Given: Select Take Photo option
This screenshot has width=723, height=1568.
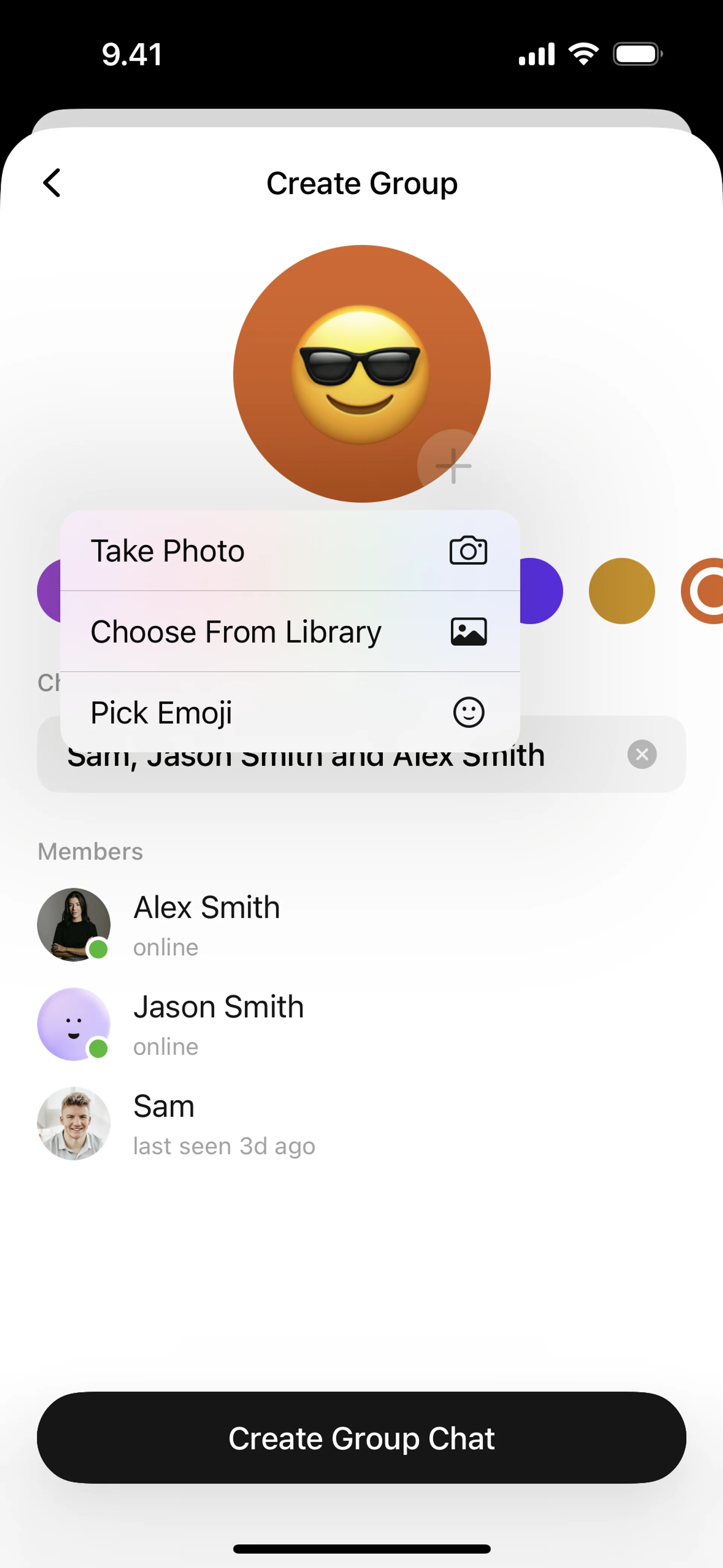Looking at the screenshot, I should pyautogui.click(x=290, y=551).
